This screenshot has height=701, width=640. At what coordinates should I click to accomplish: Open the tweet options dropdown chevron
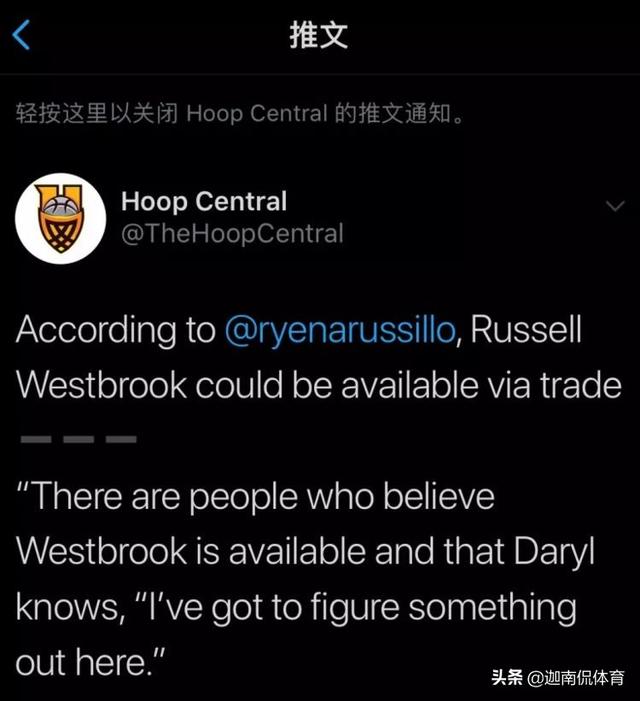616,205
